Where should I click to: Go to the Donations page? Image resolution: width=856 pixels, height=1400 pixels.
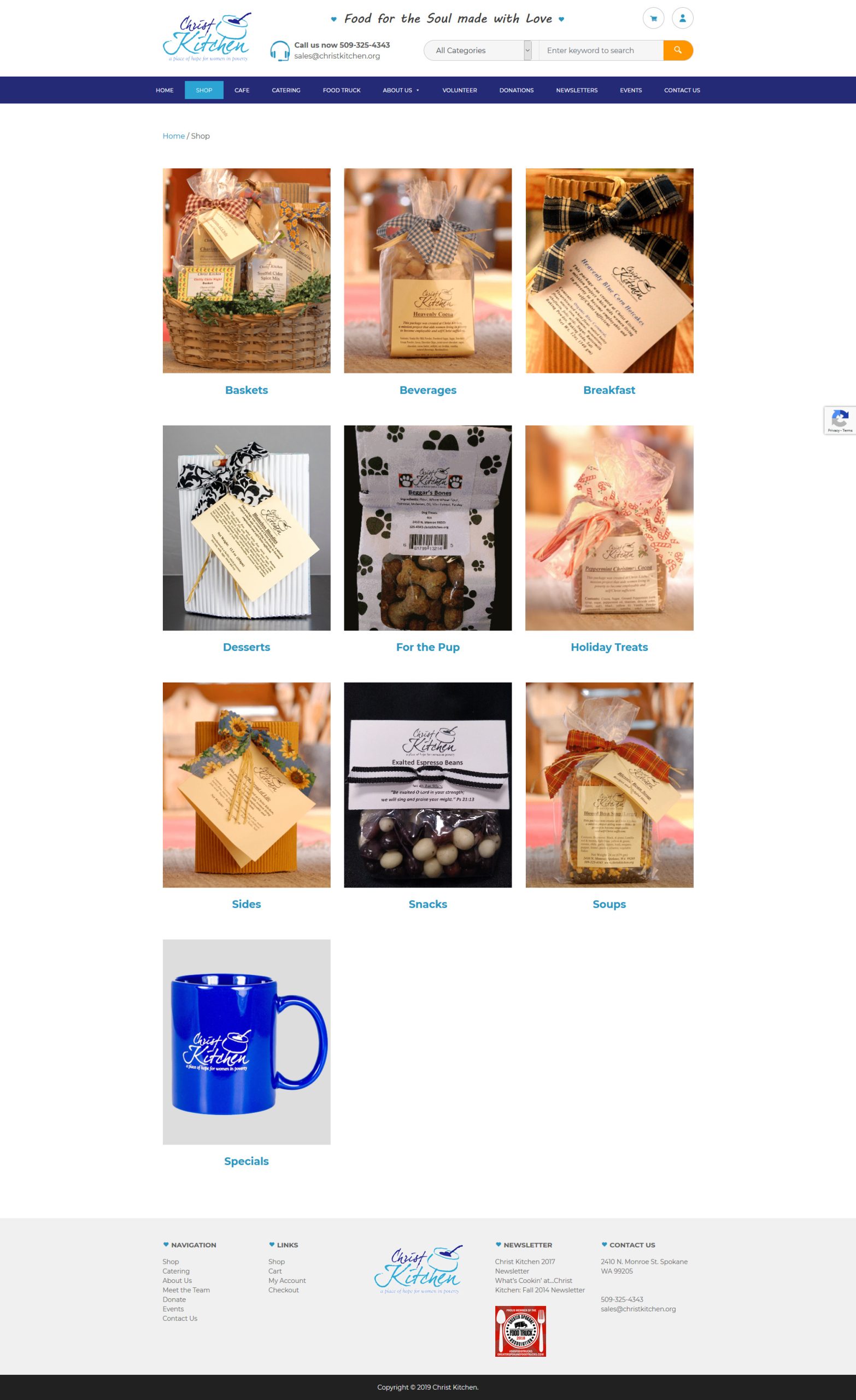click(x=517, y=90)
